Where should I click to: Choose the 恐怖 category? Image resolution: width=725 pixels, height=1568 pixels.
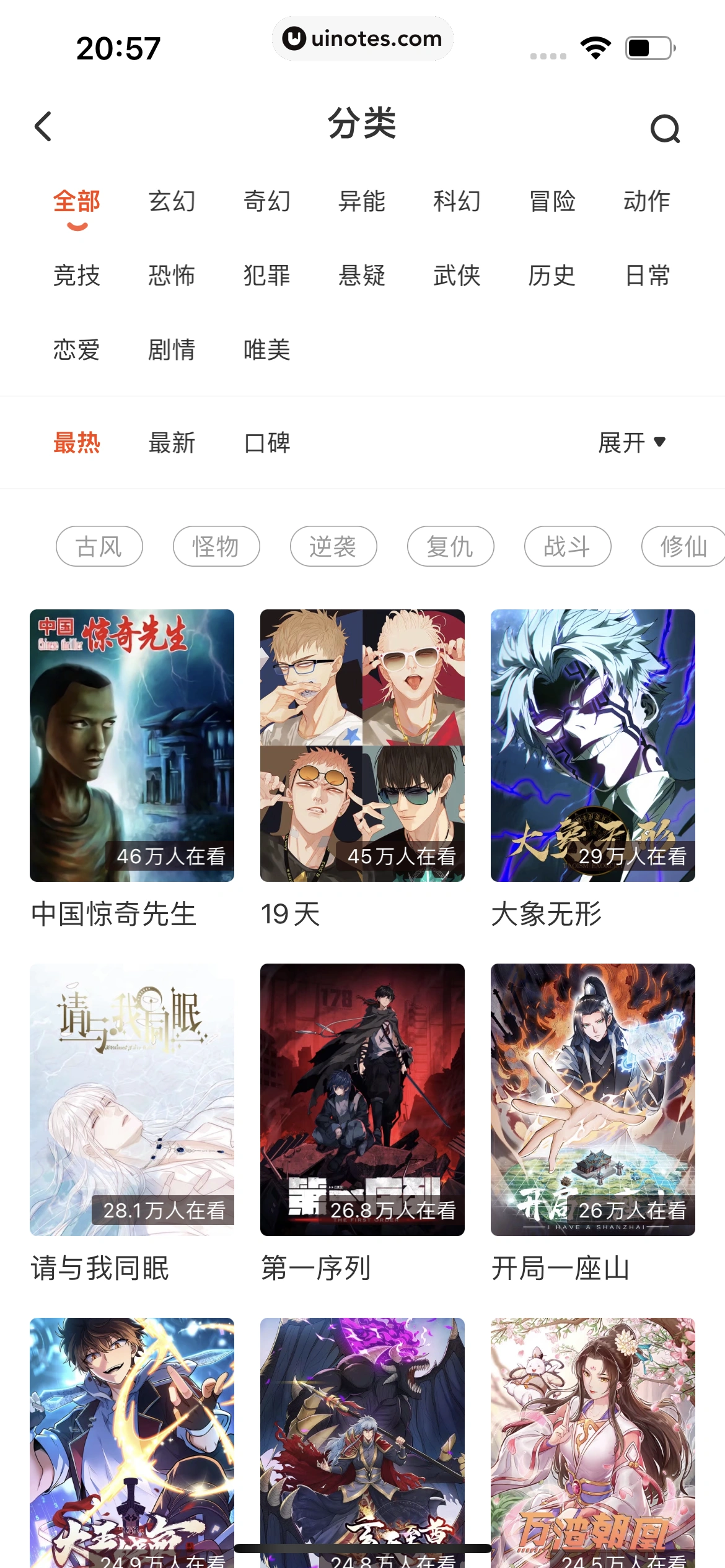173,276
